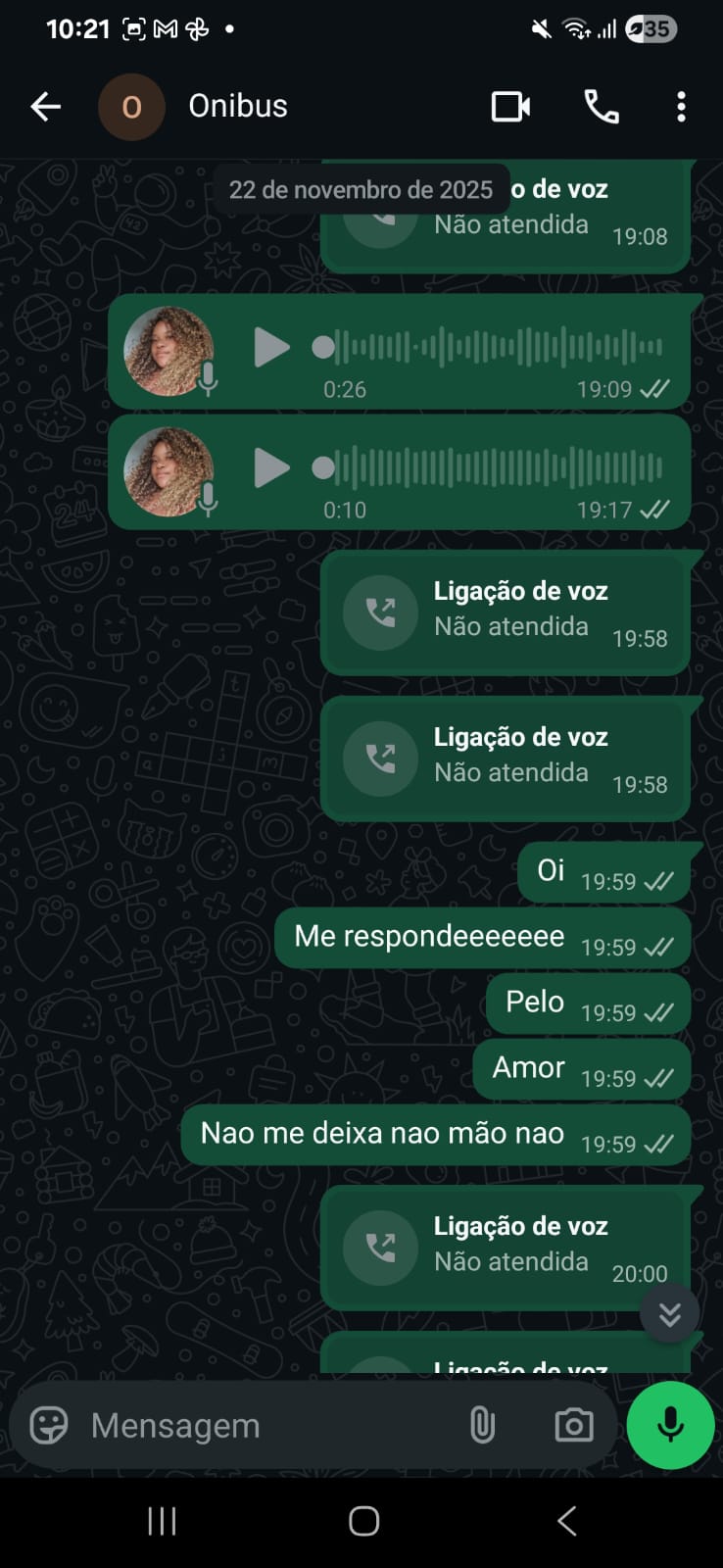Start a voice call with Onibus
This screenshot has height=1568, width=723.
(601, 107)
